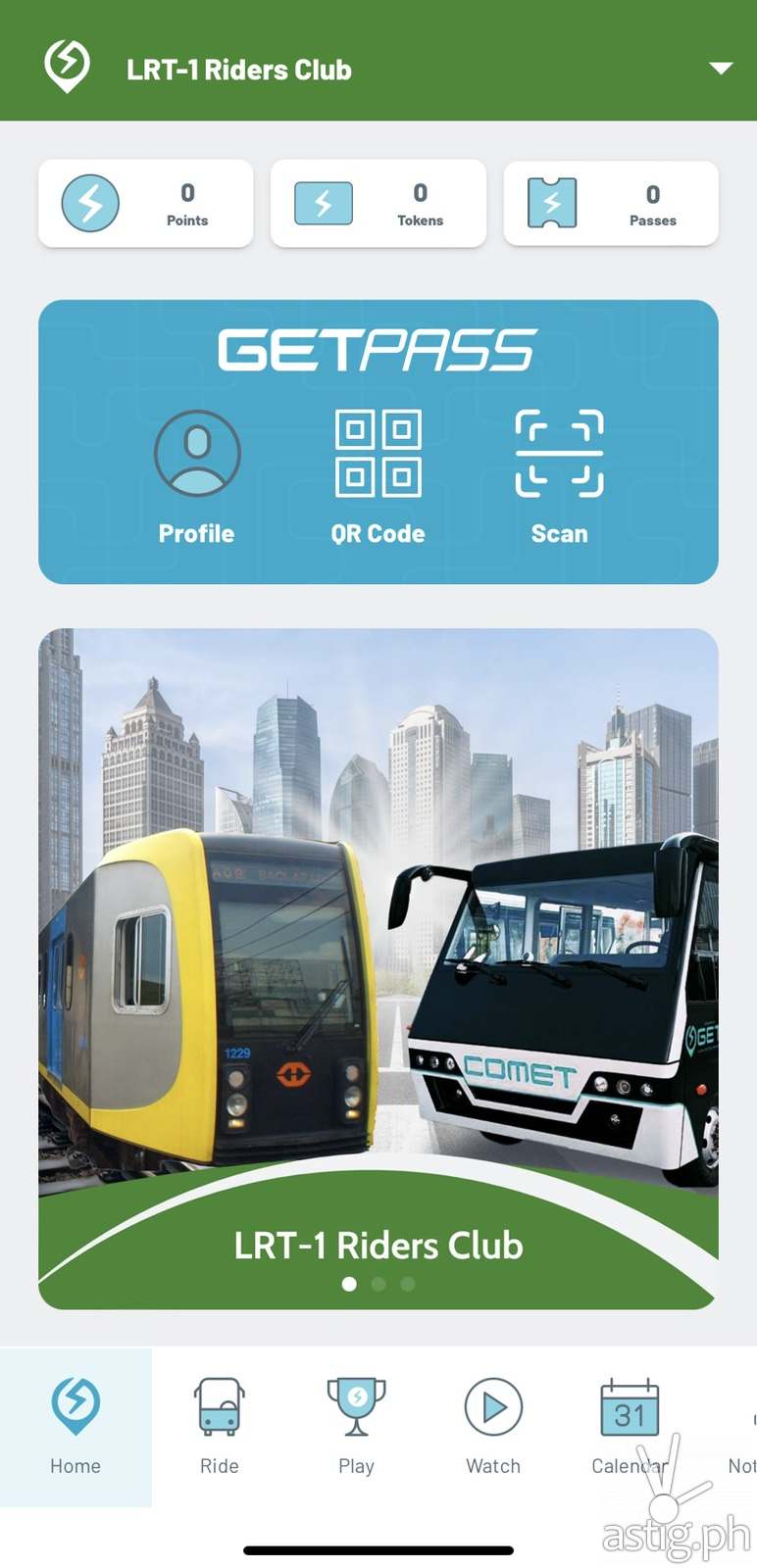Switch to the Play tab

(x=356, y=1426)
